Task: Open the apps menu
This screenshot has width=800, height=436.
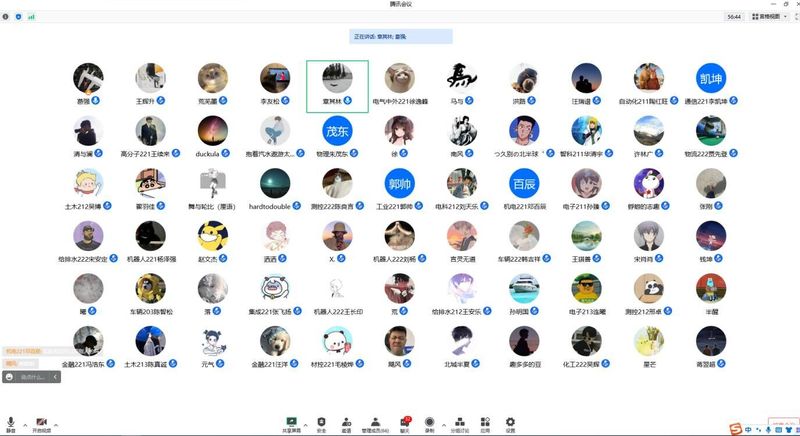Action: pyautogui.click(x=485, y=422)
